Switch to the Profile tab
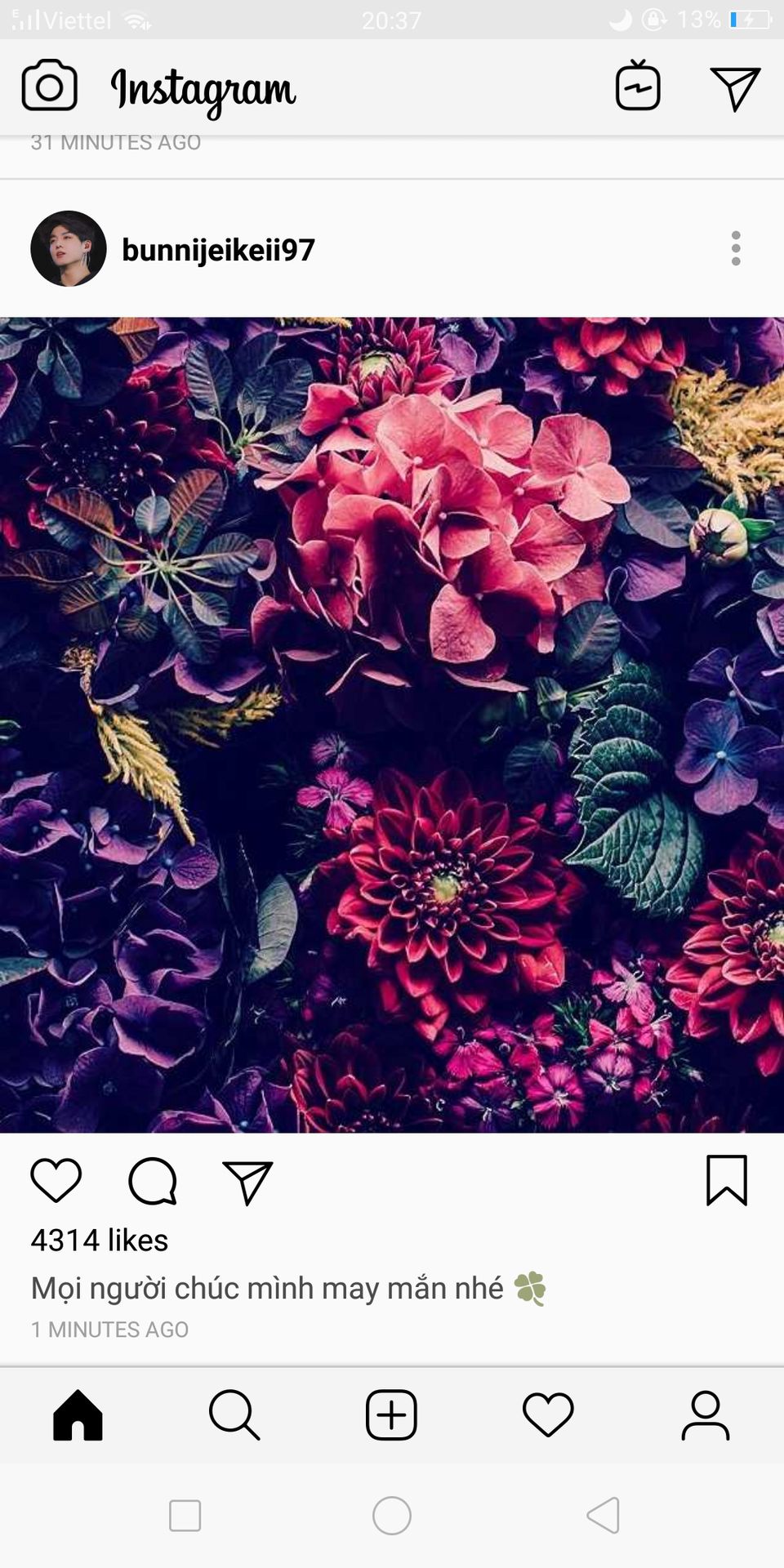The image size is (784, 1568). tap(706, 1415)
